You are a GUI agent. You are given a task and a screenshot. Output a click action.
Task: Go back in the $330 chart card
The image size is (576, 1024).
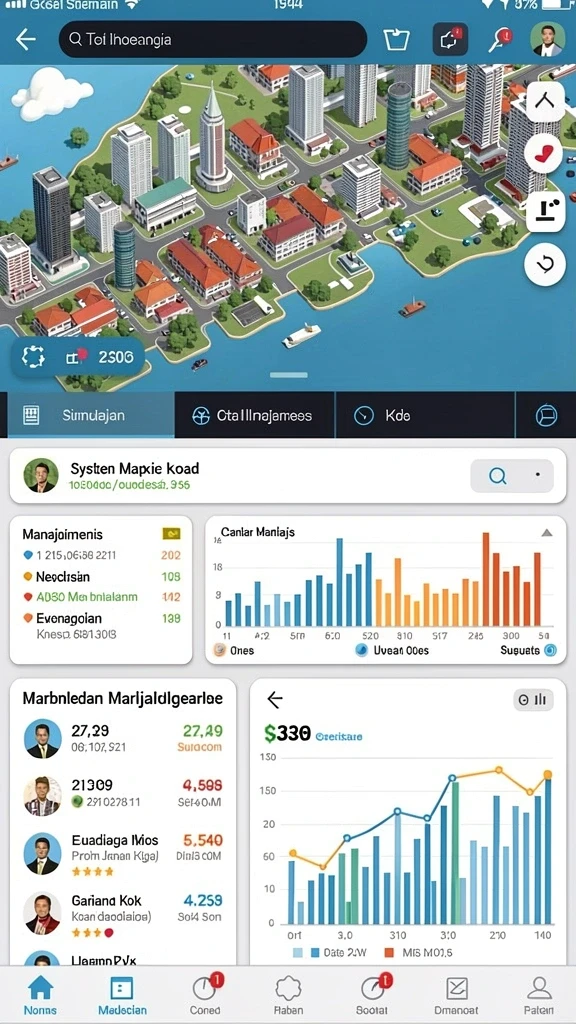(x=275, y=699)
